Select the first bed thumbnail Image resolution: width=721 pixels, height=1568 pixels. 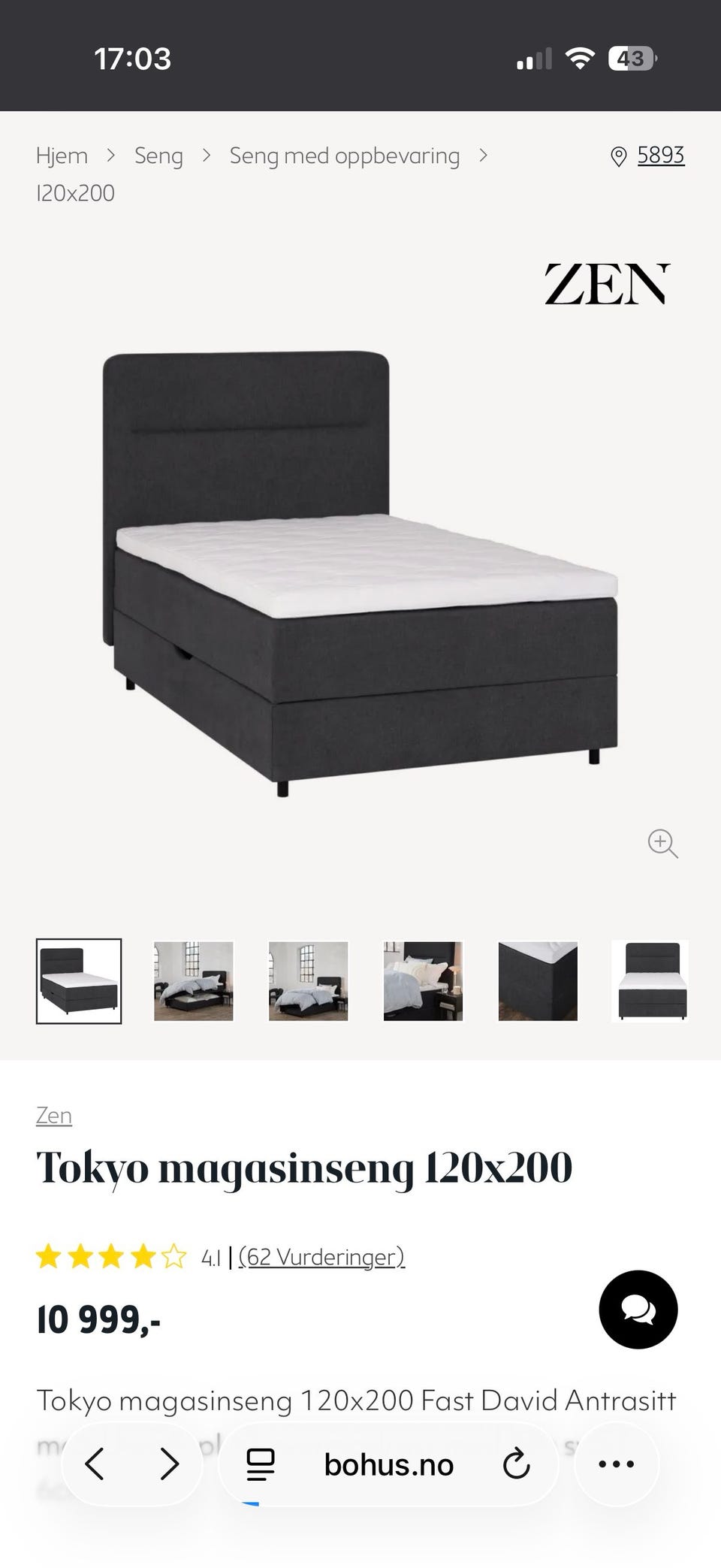point(79,980)
